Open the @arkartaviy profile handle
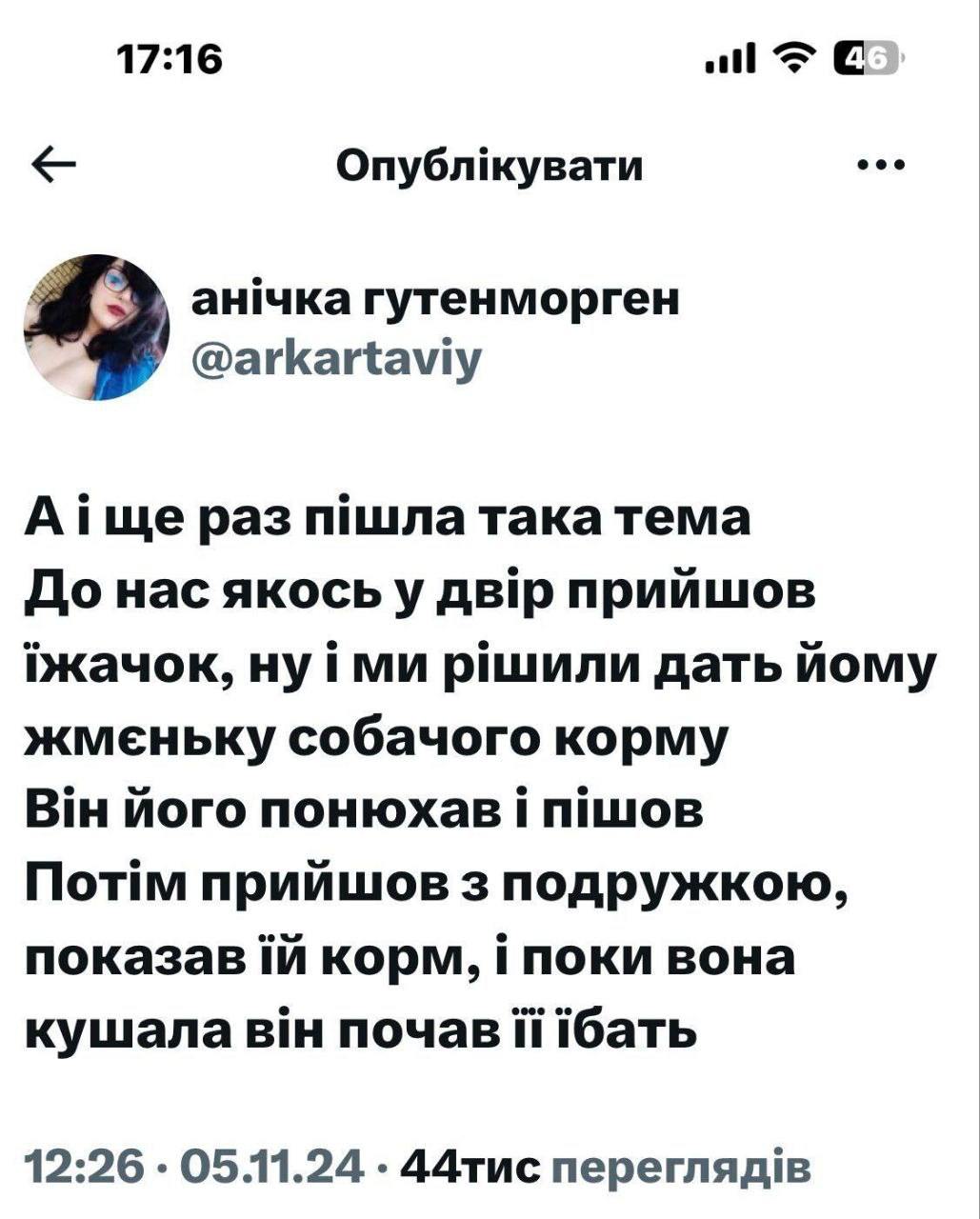This screenshot has width=980, height=1219. [337, 358]
